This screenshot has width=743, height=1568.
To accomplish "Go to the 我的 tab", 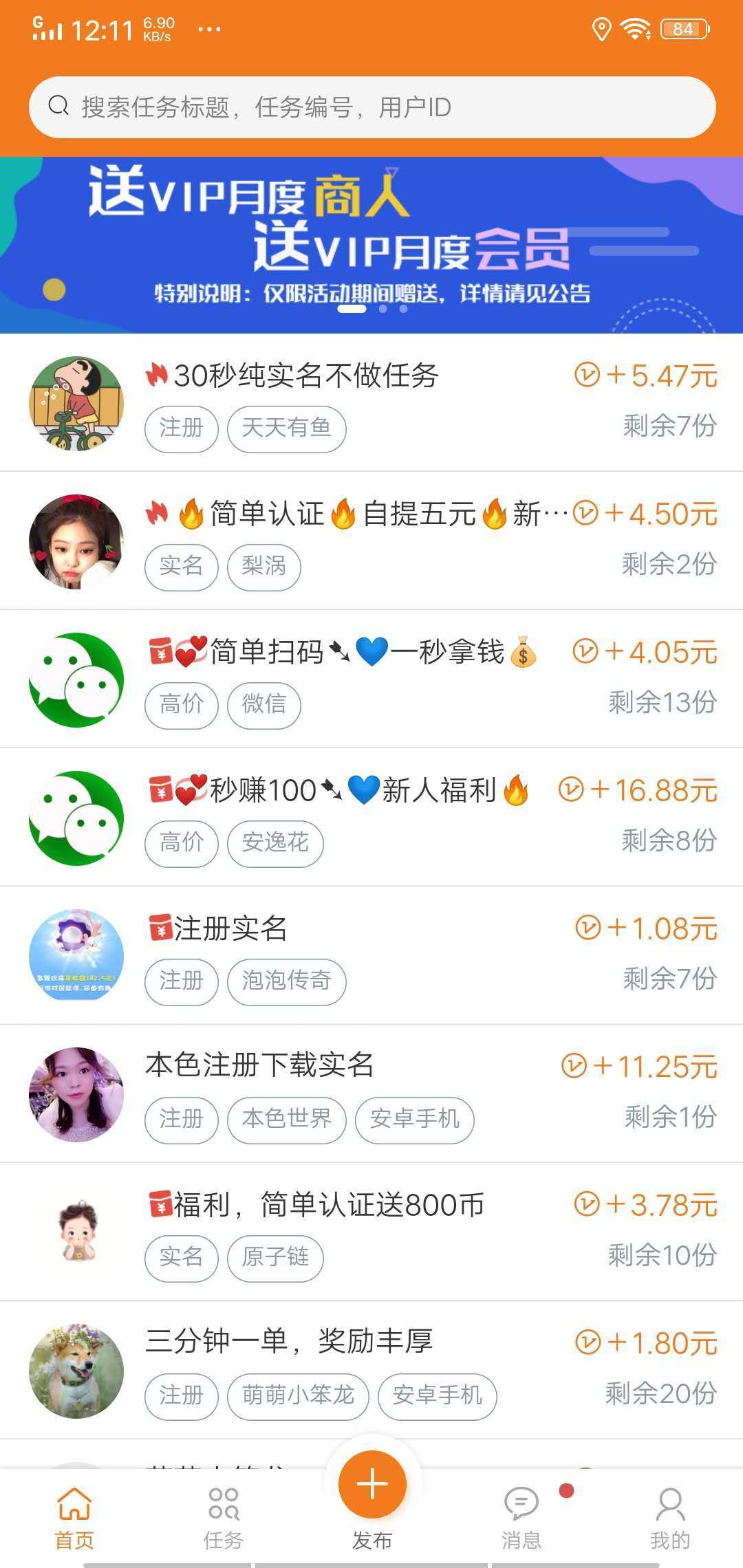I will tap(669, 1518).
